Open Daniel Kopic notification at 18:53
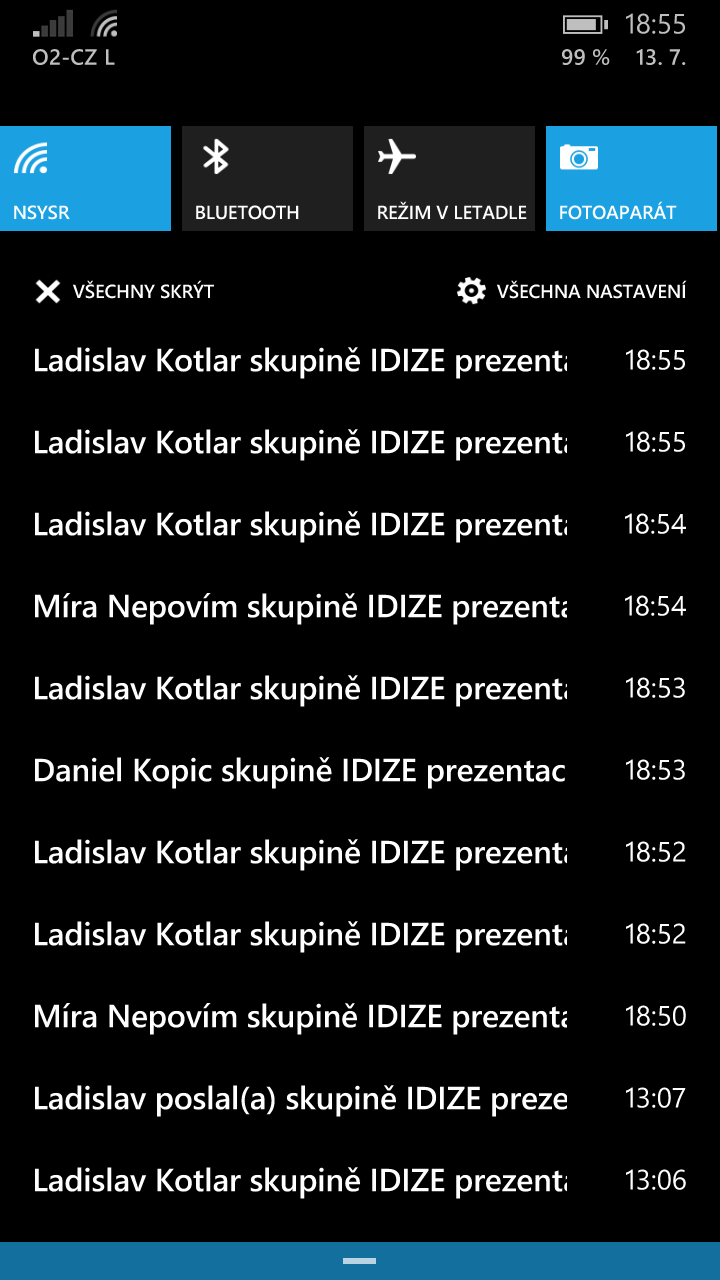This screenshot has width=720, height=1280. pos(360,770)
